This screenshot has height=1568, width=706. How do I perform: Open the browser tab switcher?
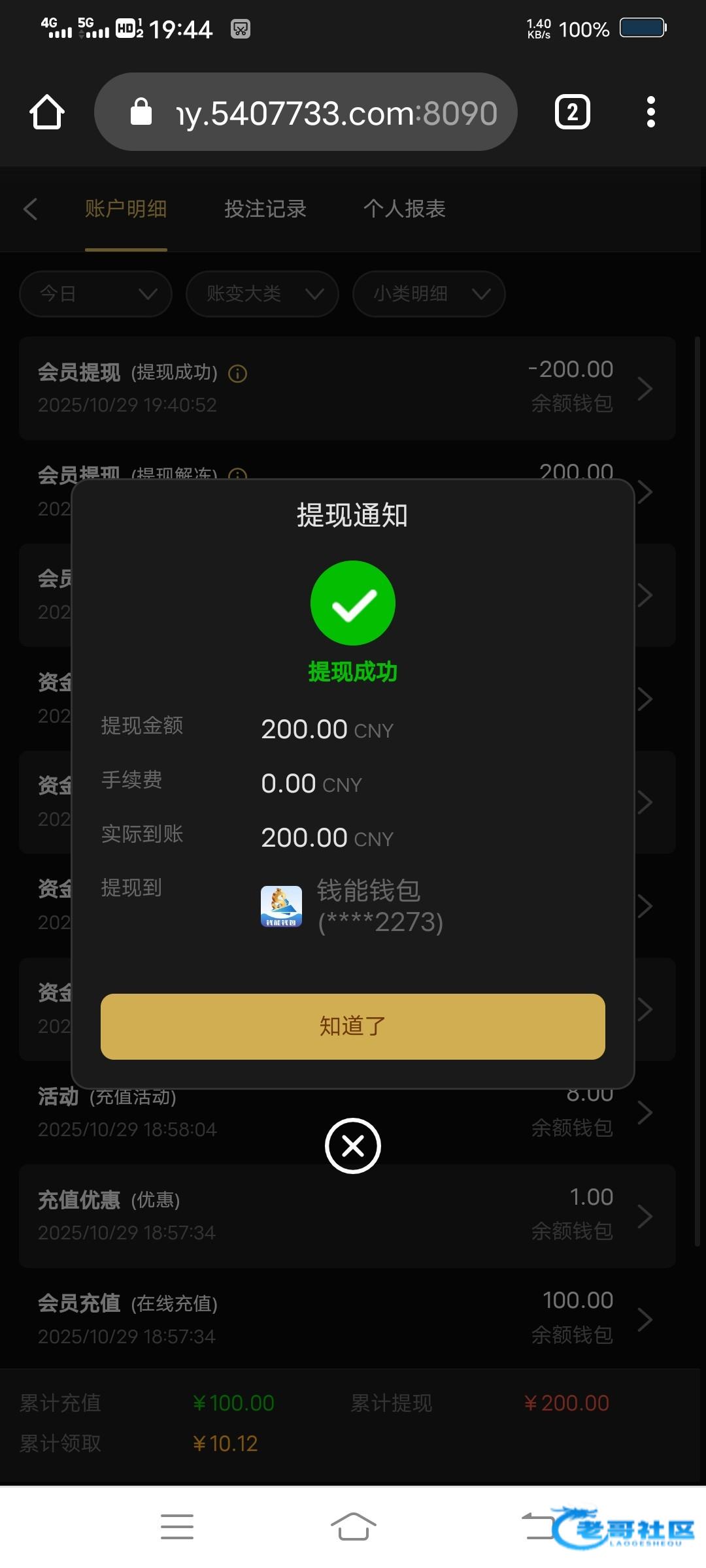tap(572, 112)
